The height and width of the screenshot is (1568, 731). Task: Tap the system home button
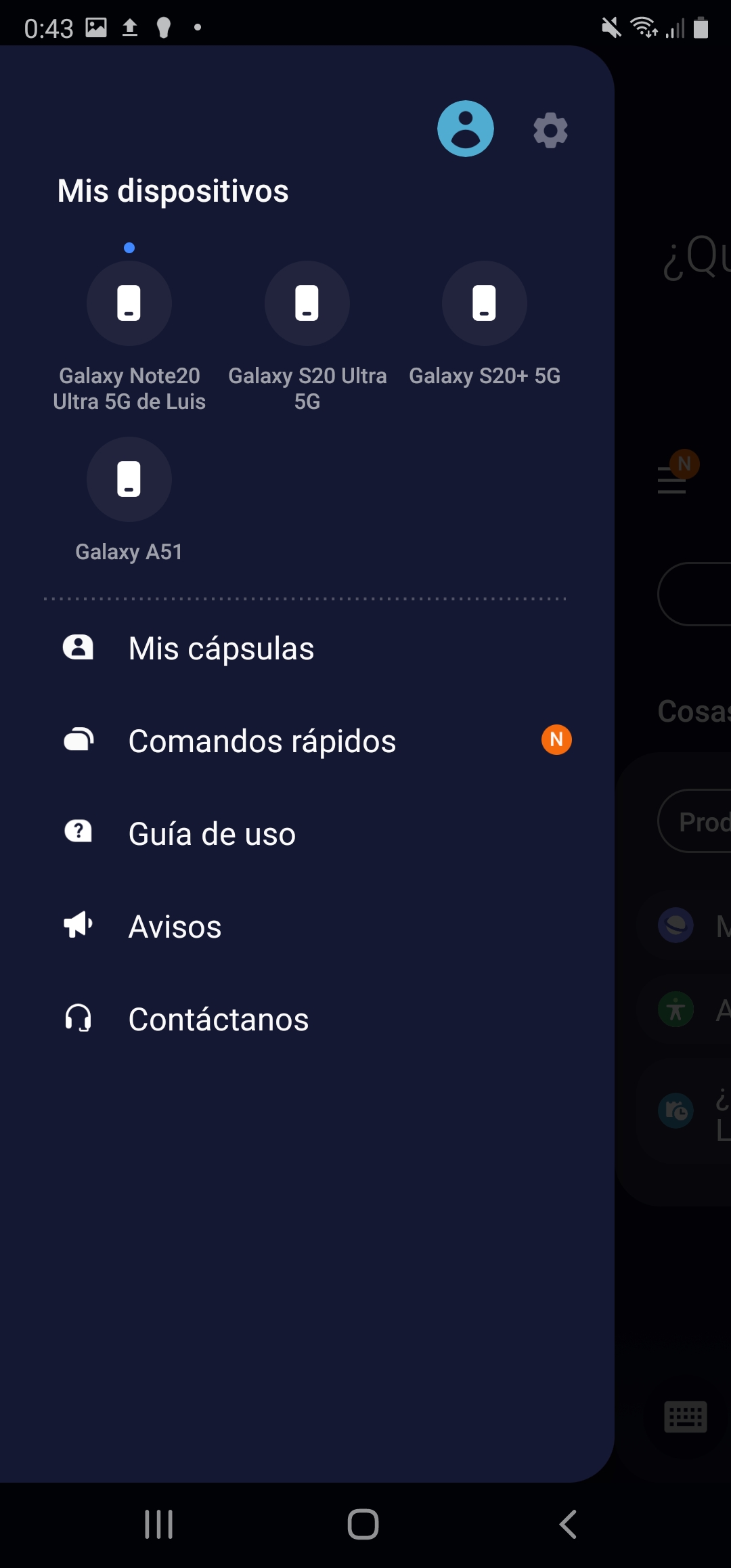tap(363, 1524)
